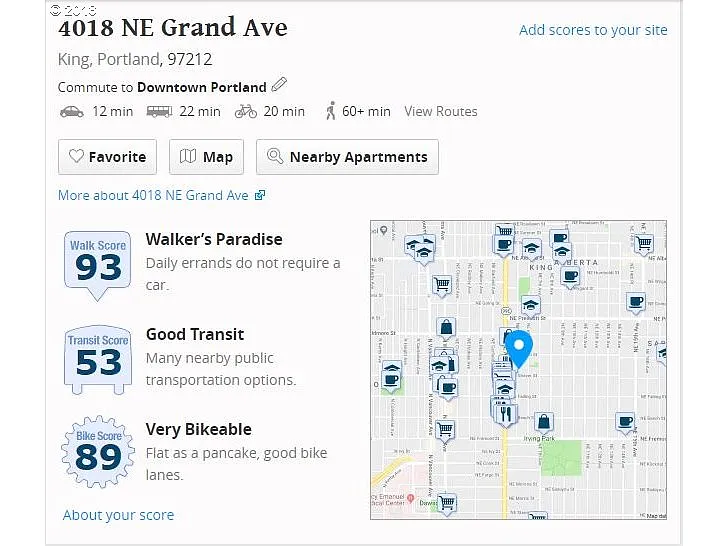Open the Map button
Screen dimensions: 728x546
click(207, 157)
